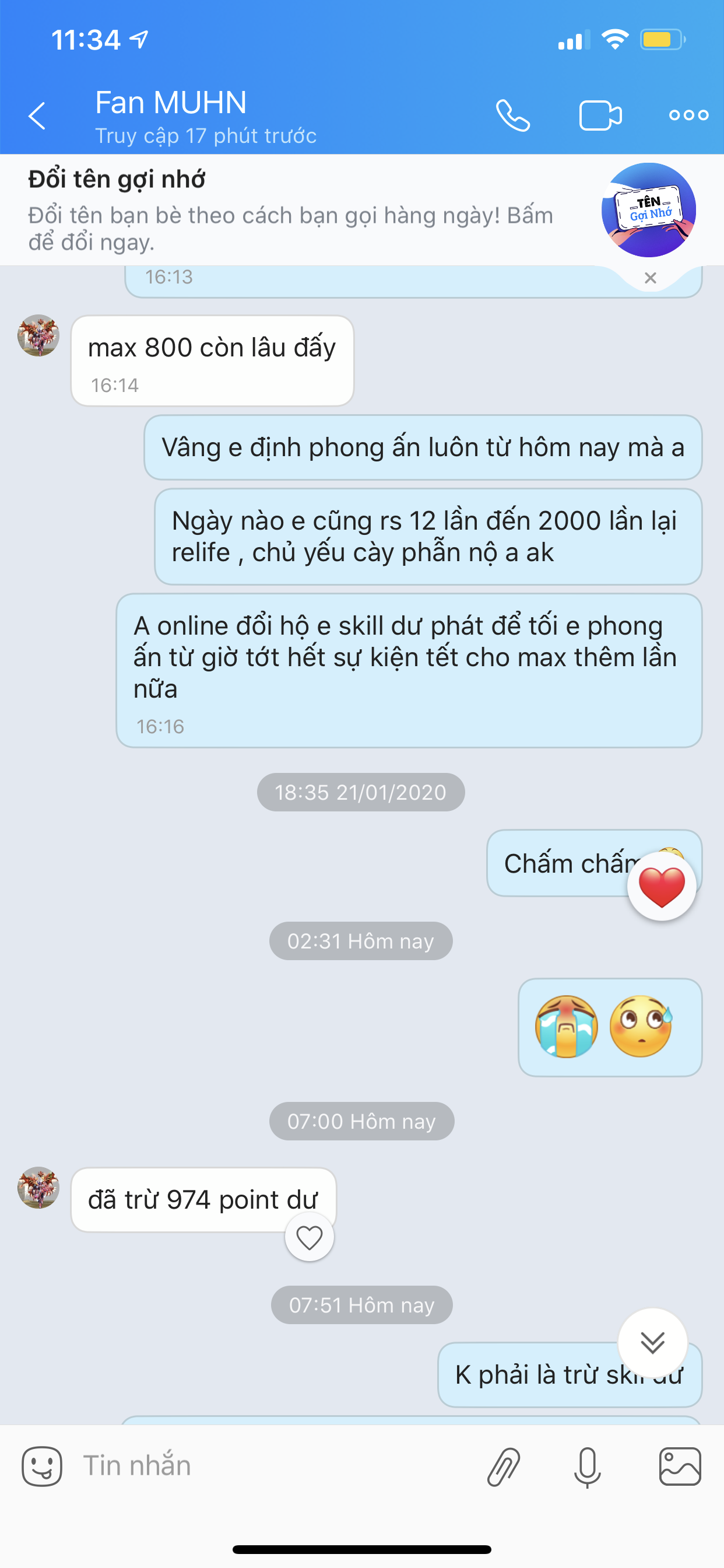
Task: Jump to the latest messages
Action: (x=652, y=1342)
